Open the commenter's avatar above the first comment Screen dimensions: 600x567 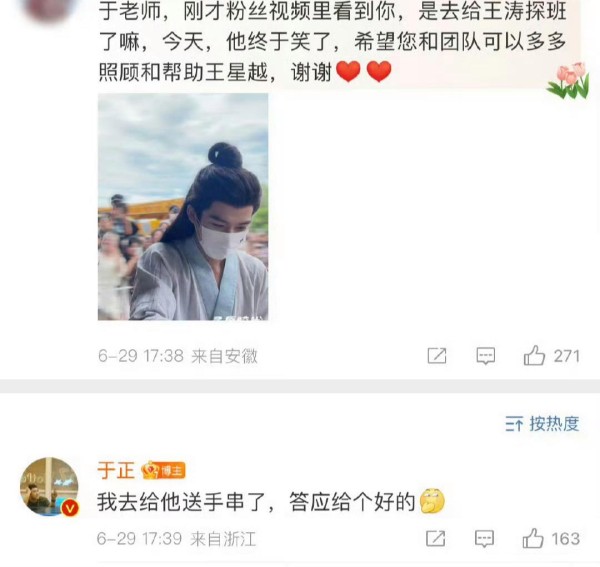click(49, 8)
